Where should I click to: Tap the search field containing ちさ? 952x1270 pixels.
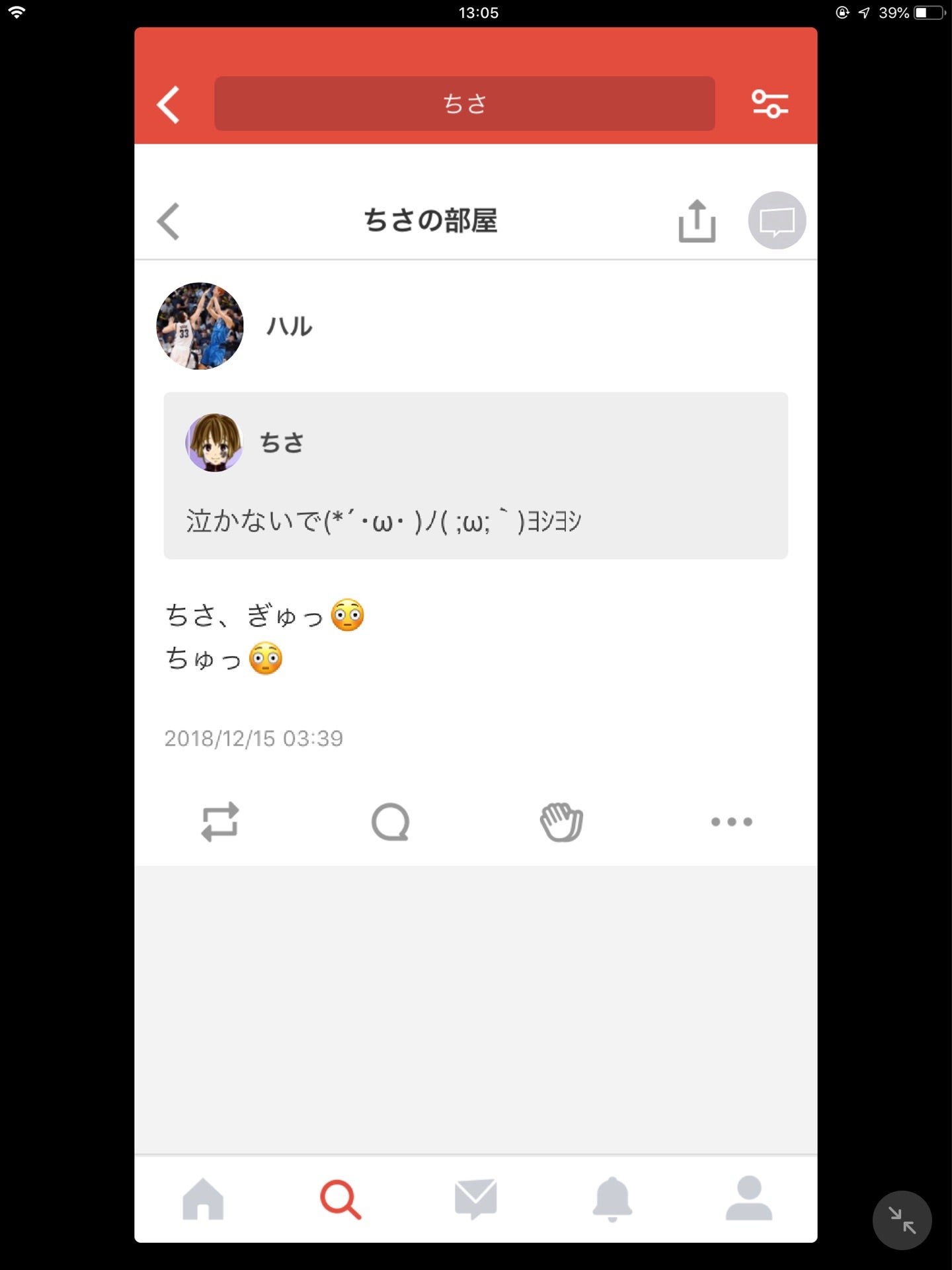tap(464, 103)
